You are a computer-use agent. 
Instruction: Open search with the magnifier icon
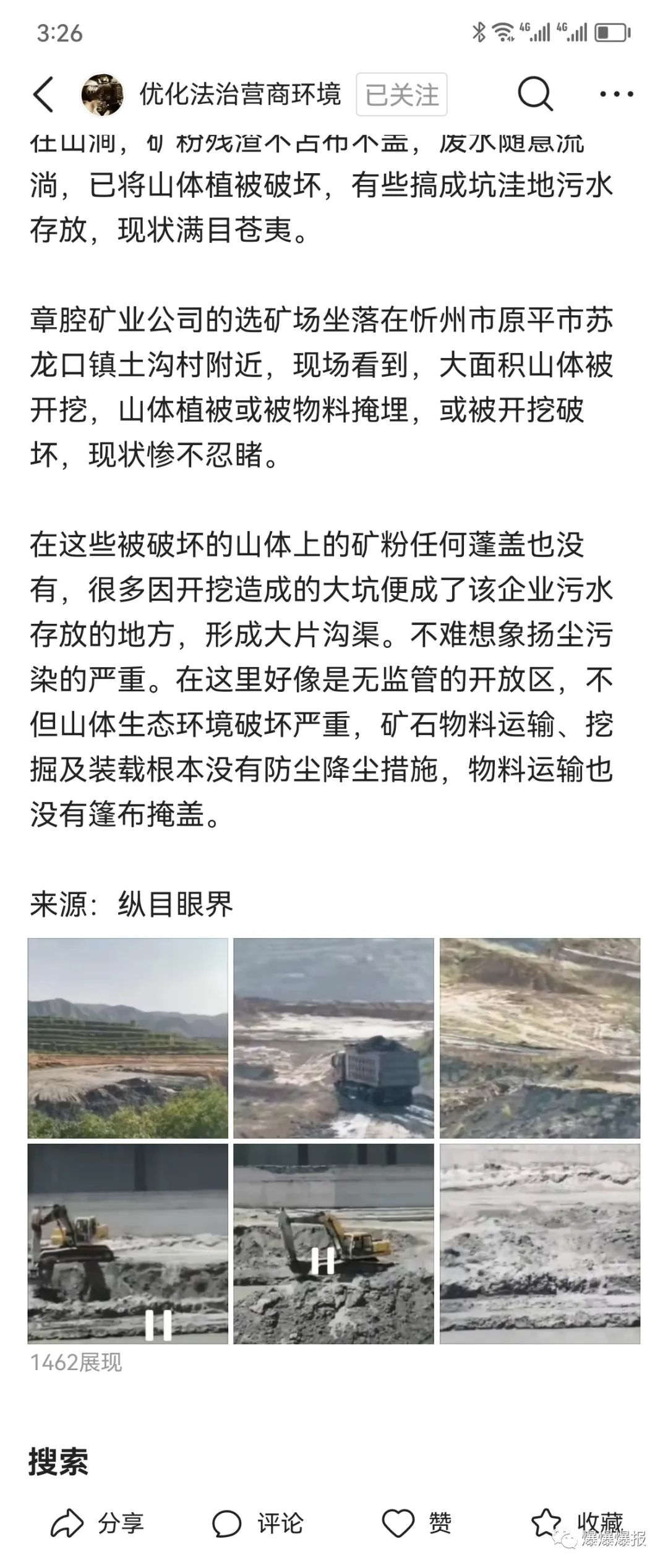tap(534, 95)
